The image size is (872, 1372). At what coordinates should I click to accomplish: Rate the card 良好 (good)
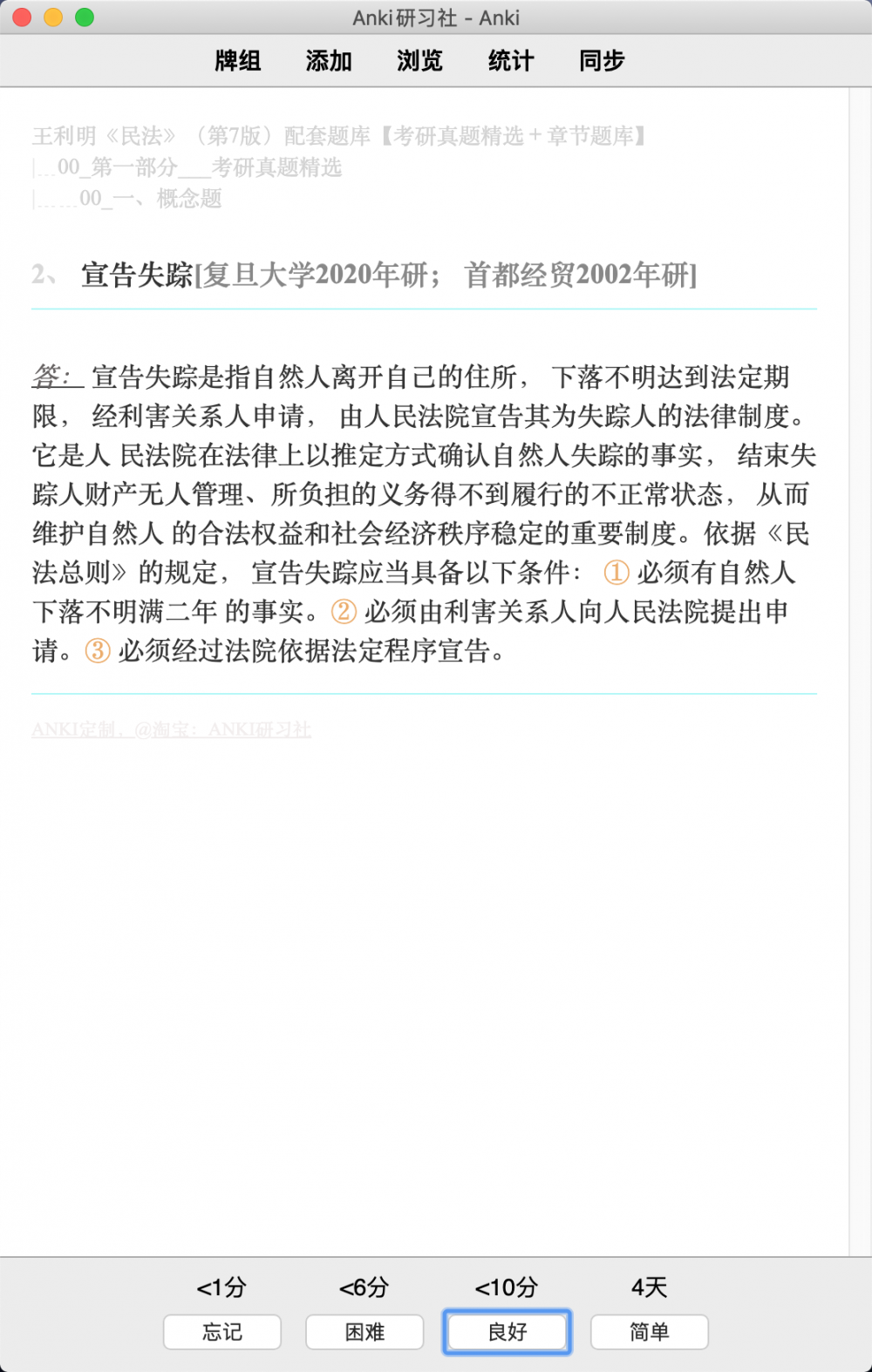(507, 1332)
